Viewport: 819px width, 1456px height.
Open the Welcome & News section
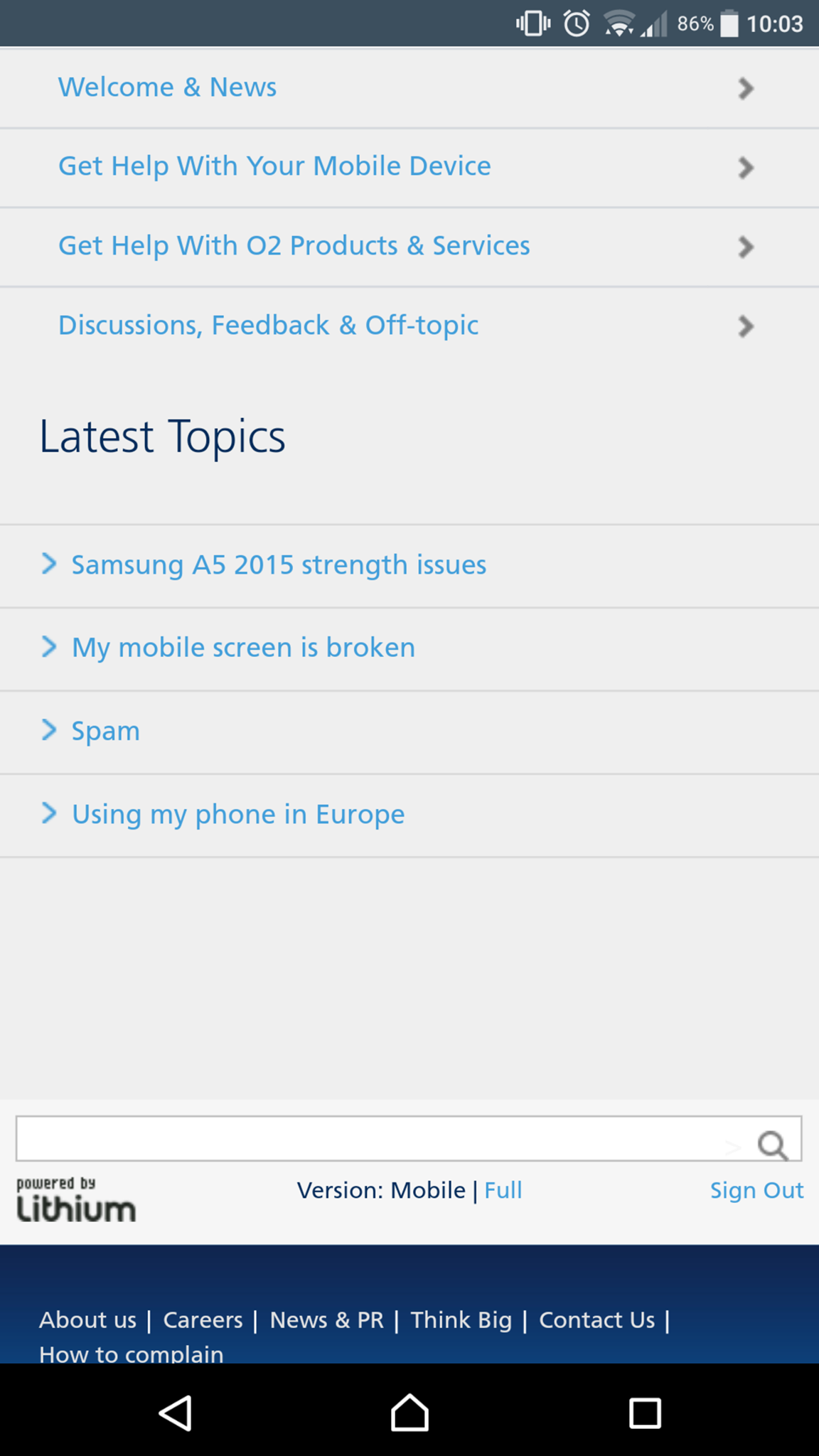coord(167,87)
